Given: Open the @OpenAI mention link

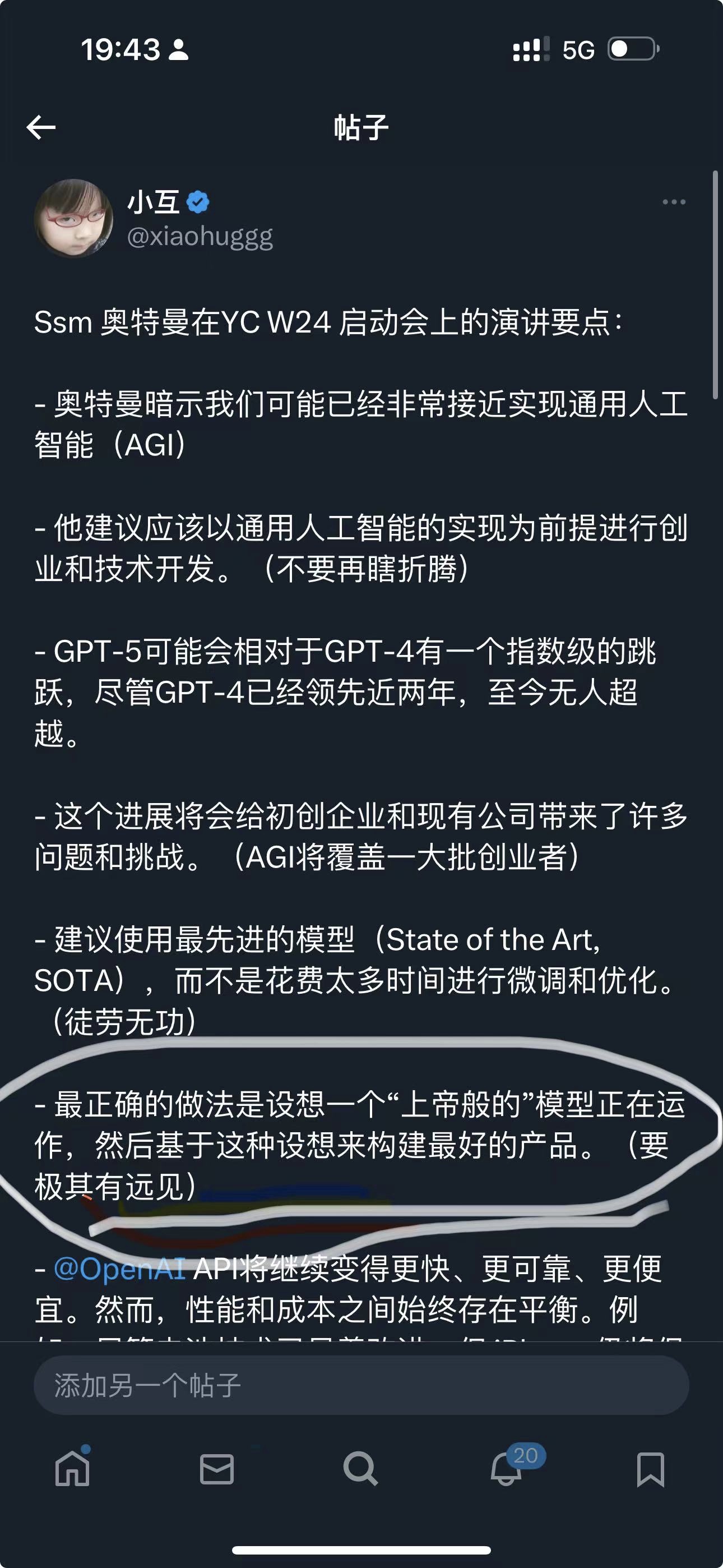Looking at the screenshot, I should click(x=119, y=1269).
